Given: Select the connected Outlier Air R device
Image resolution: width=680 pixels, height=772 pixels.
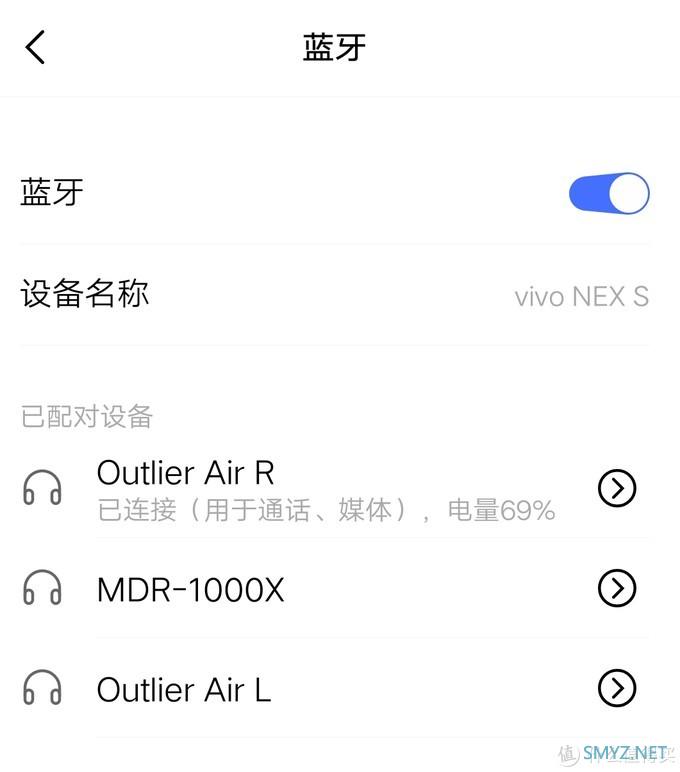Looking at the screenshot, I should (300, 489).
